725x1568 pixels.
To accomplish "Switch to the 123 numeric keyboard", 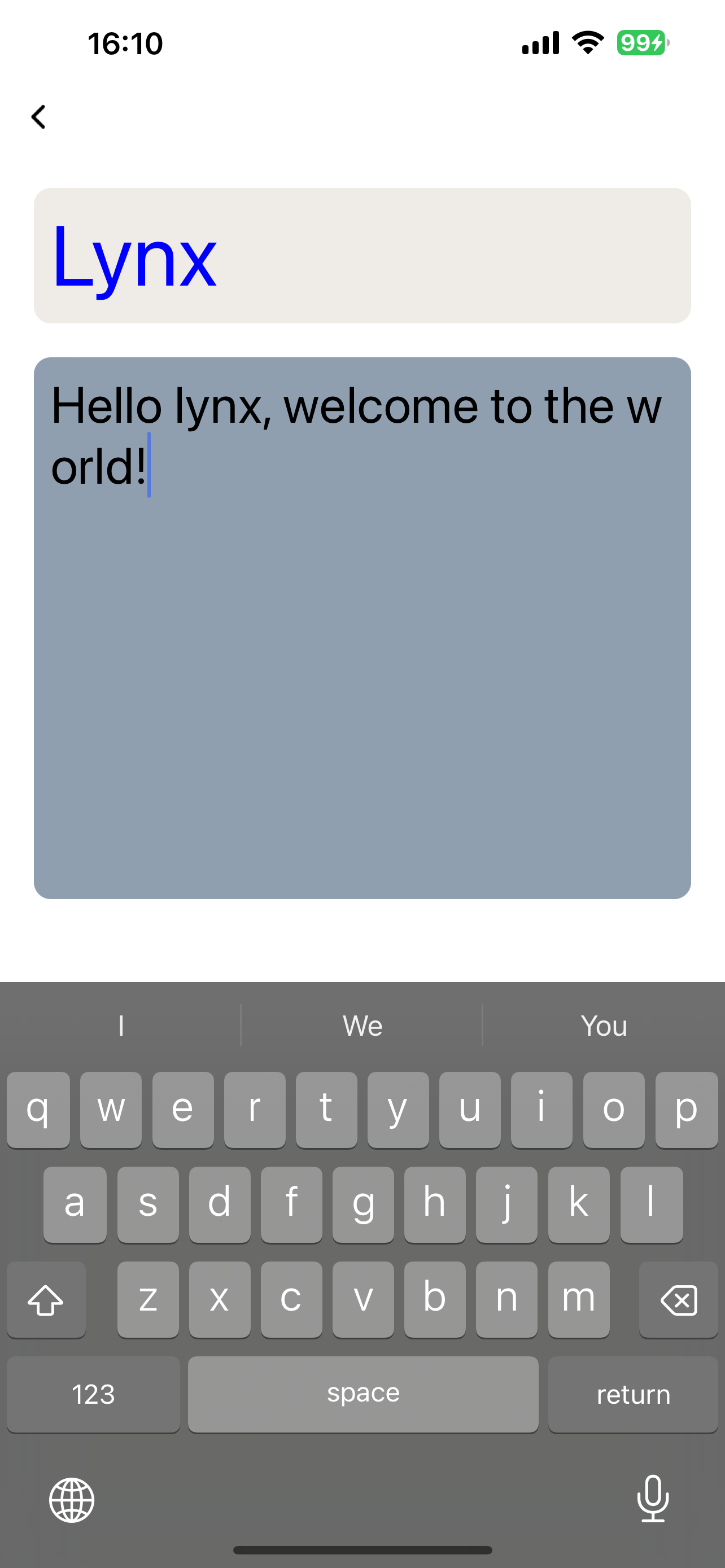I will pyautogui.click(x=93, y=1394).
